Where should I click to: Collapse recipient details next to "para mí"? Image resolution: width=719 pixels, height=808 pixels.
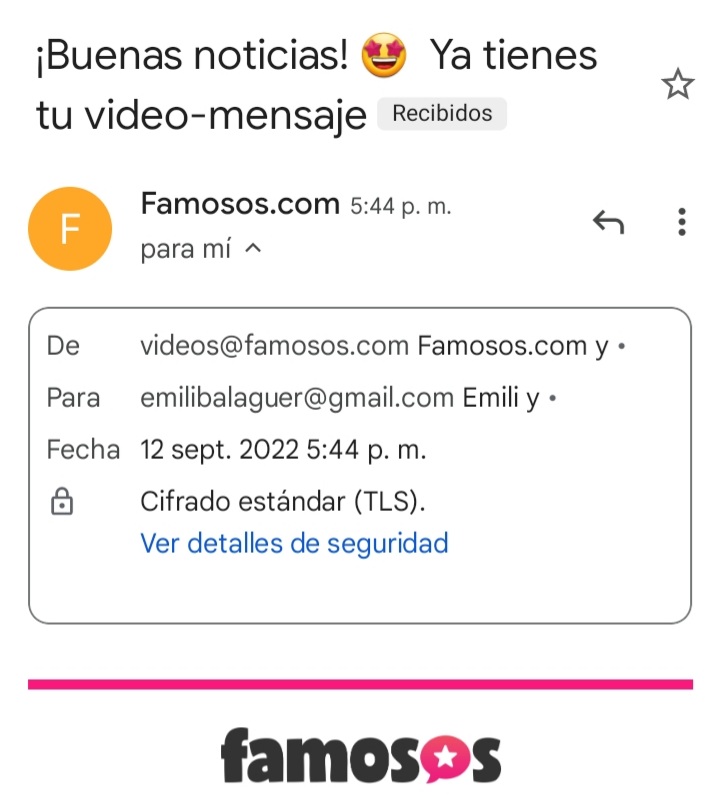coord(253,249)
